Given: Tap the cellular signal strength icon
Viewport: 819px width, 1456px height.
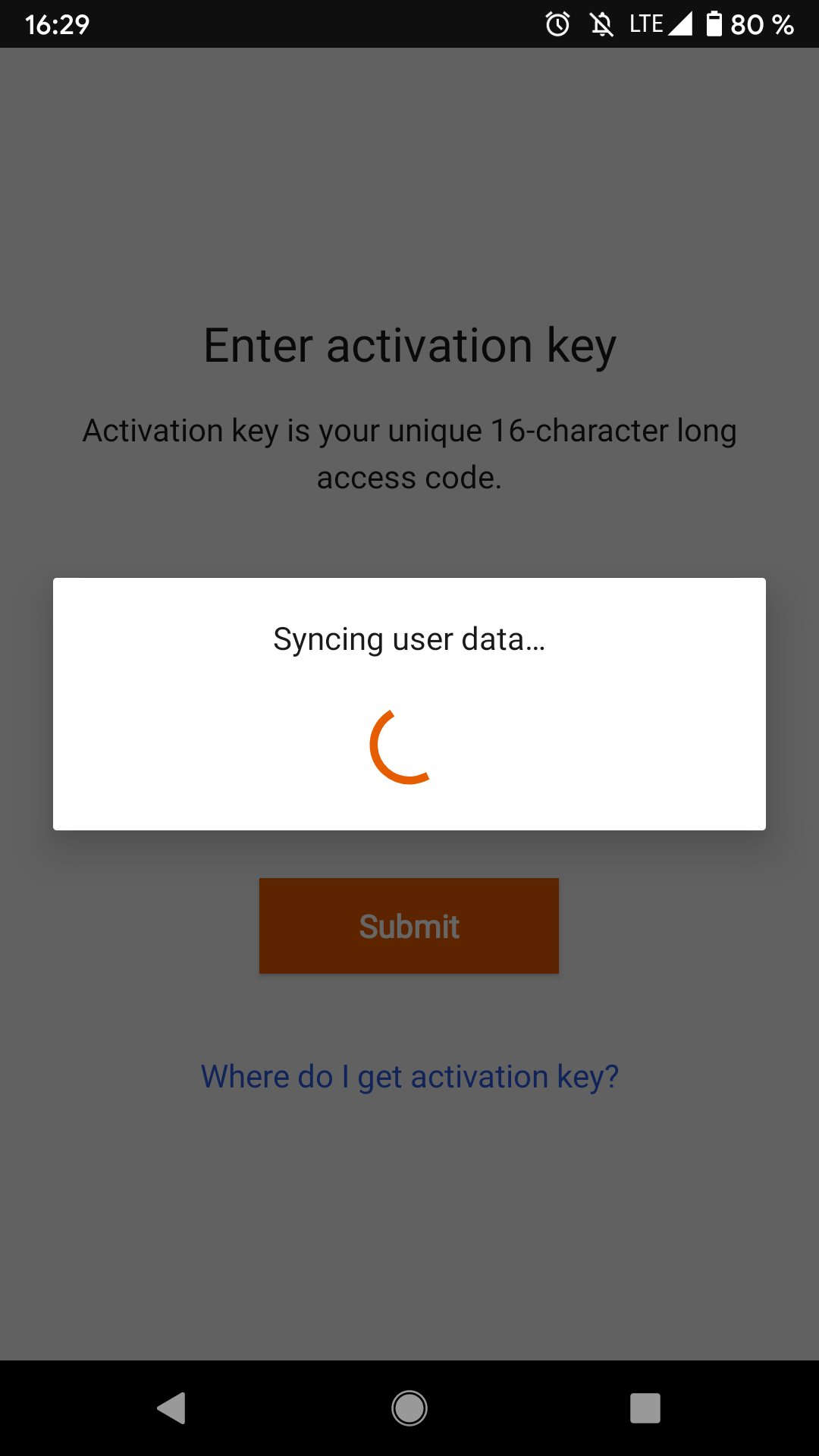Looking at the screenshot, I should click(x=682, y=24).
